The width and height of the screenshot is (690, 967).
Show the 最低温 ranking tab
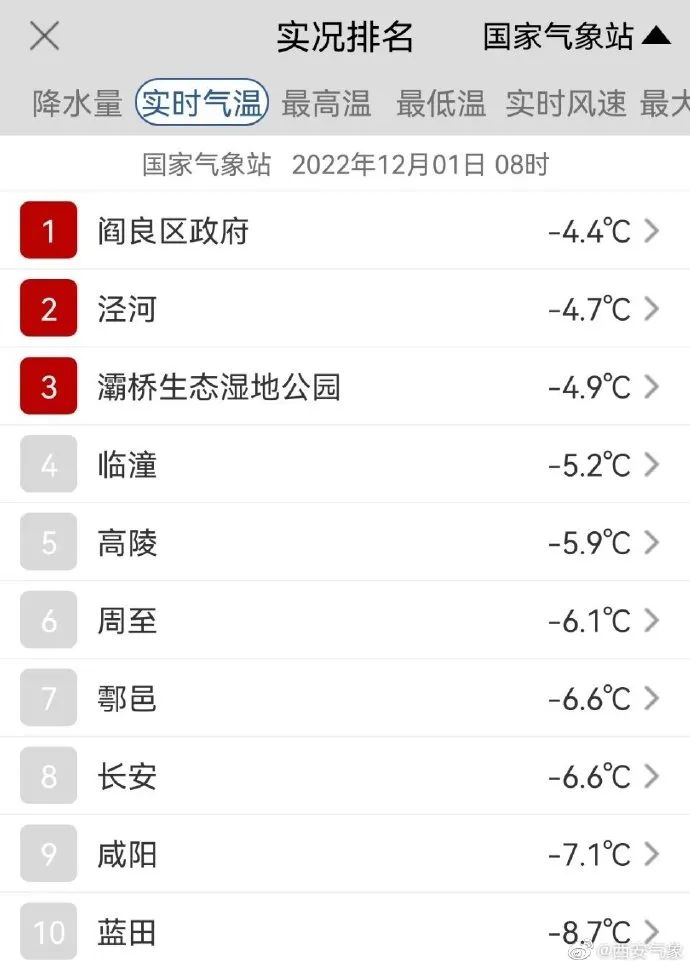click(x=440, y=103)
